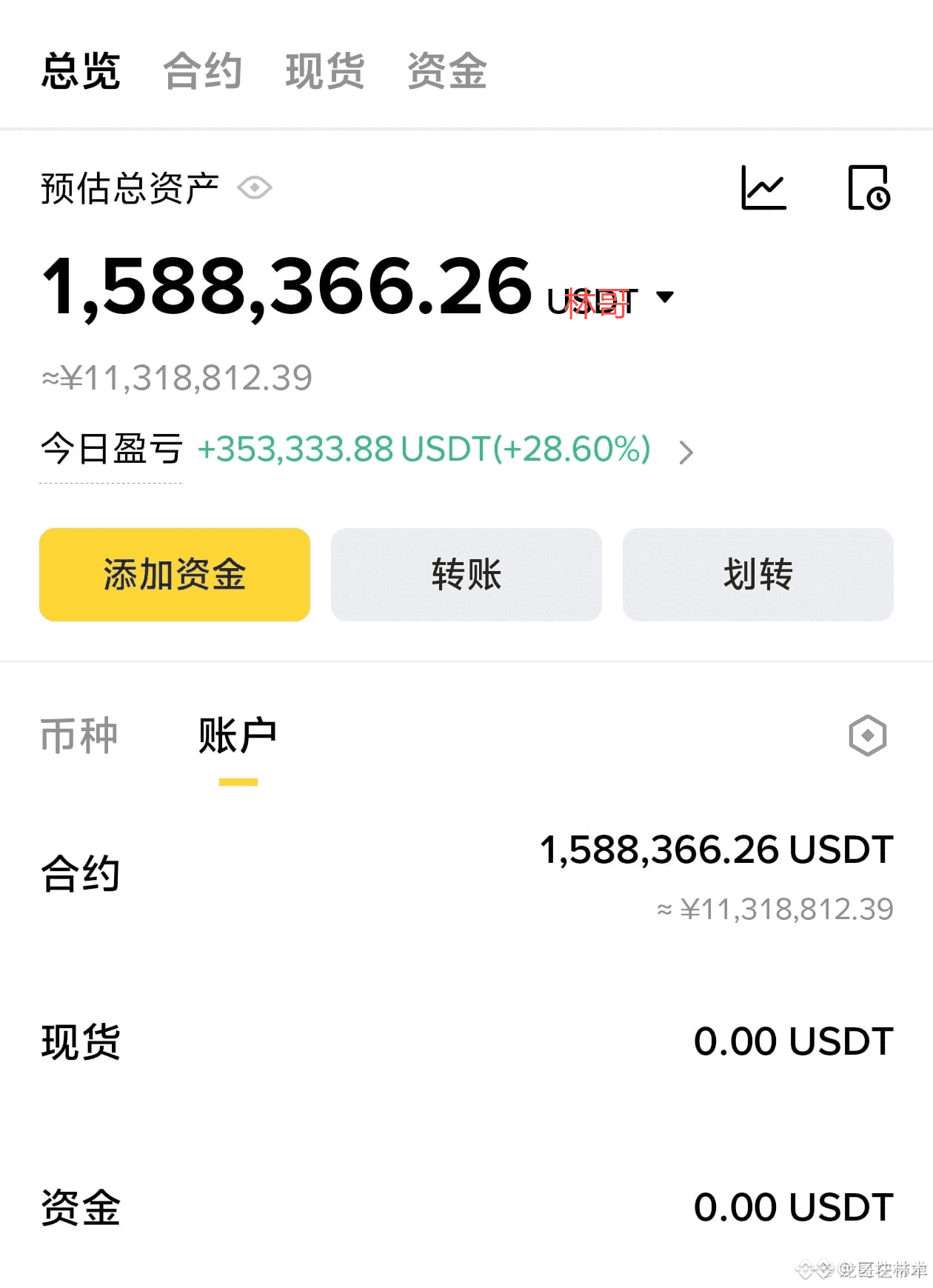933x1288 pixels.
Task: Change the USDT currency unit dropdown
Action: coord(665,298)
